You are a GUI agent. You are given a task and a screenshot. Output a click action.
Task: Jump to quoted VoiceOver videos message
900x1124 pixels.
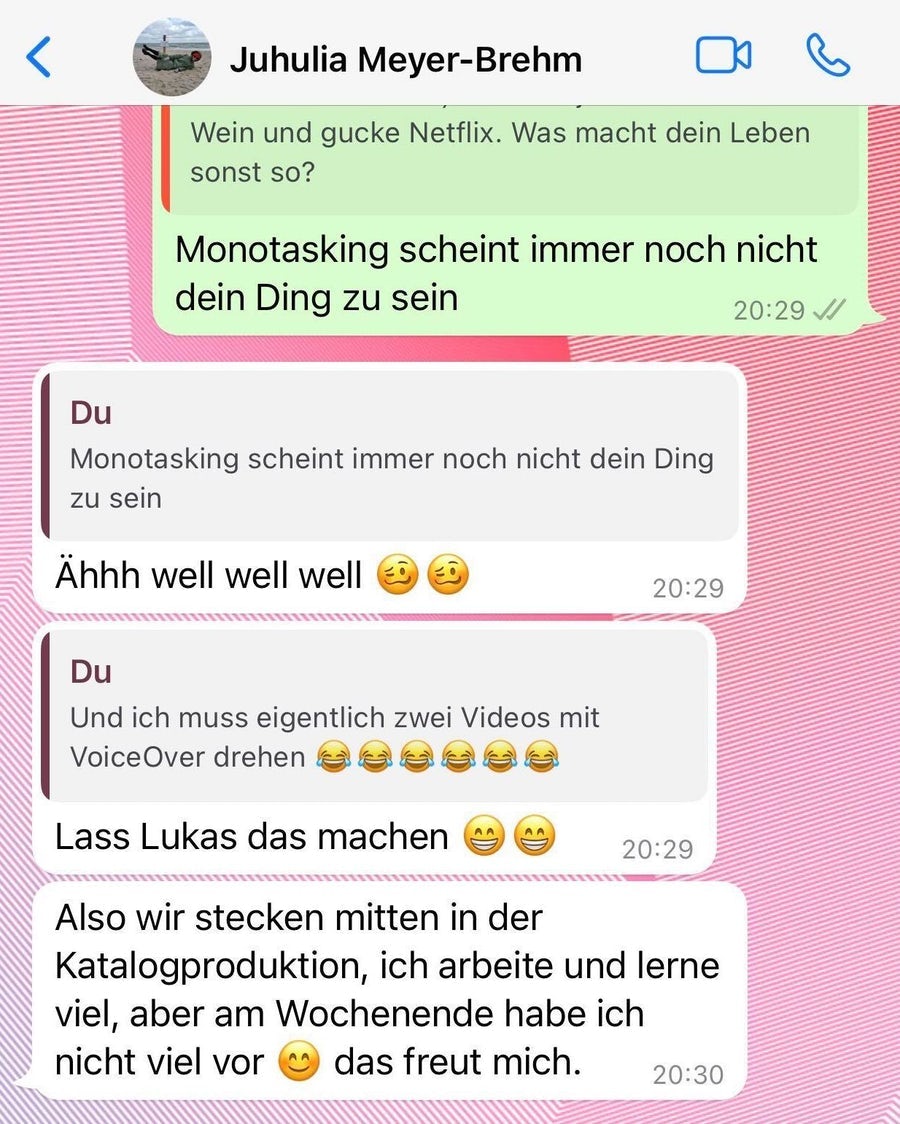coord(378,717)
